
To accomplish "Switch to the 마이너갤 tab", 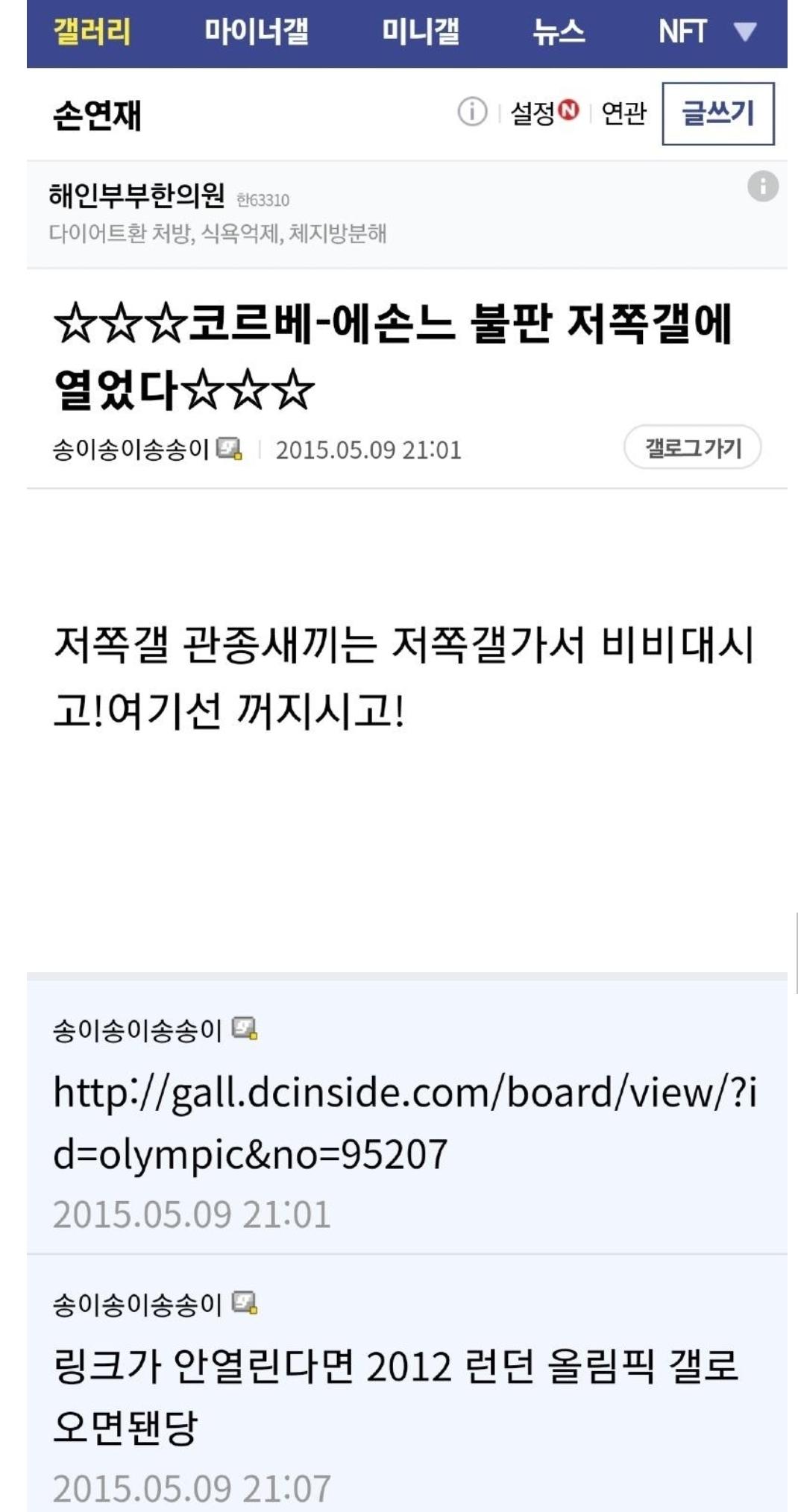I will pyautogui.click(x=256, y=32).
